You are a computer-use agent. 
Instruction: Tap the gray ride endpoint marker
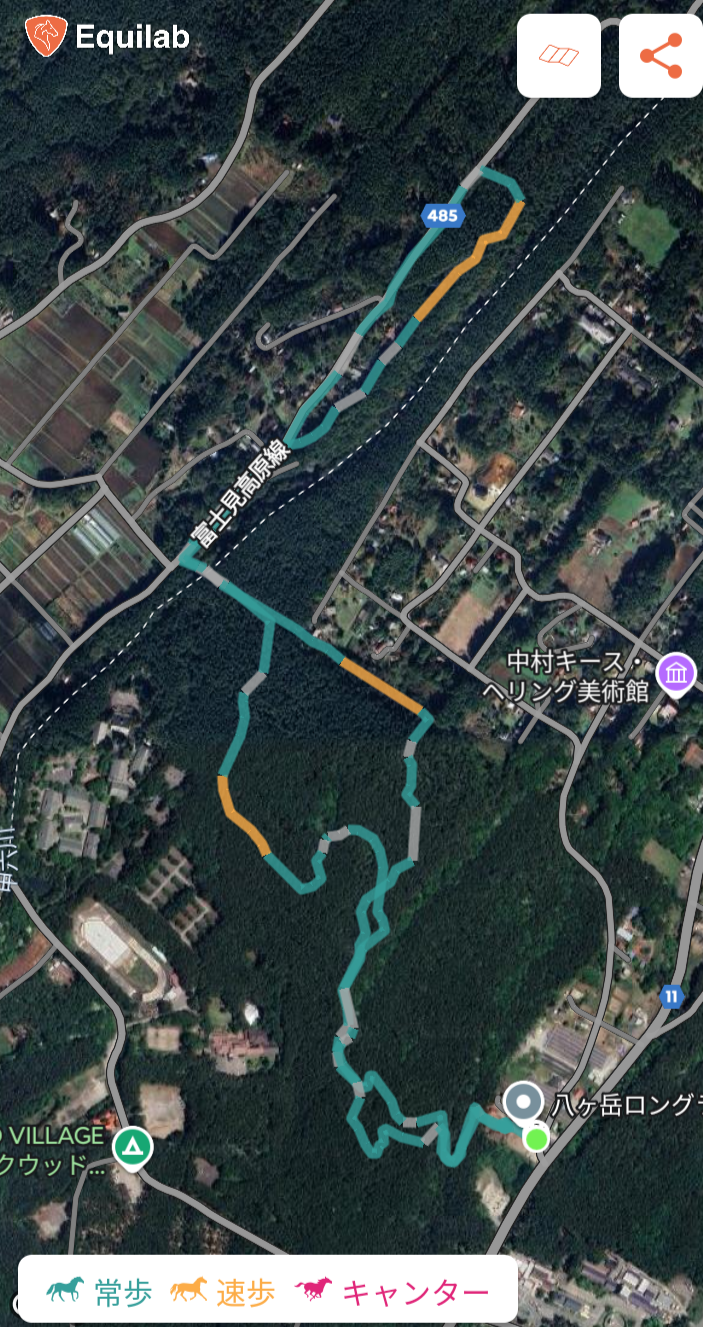522,1102
